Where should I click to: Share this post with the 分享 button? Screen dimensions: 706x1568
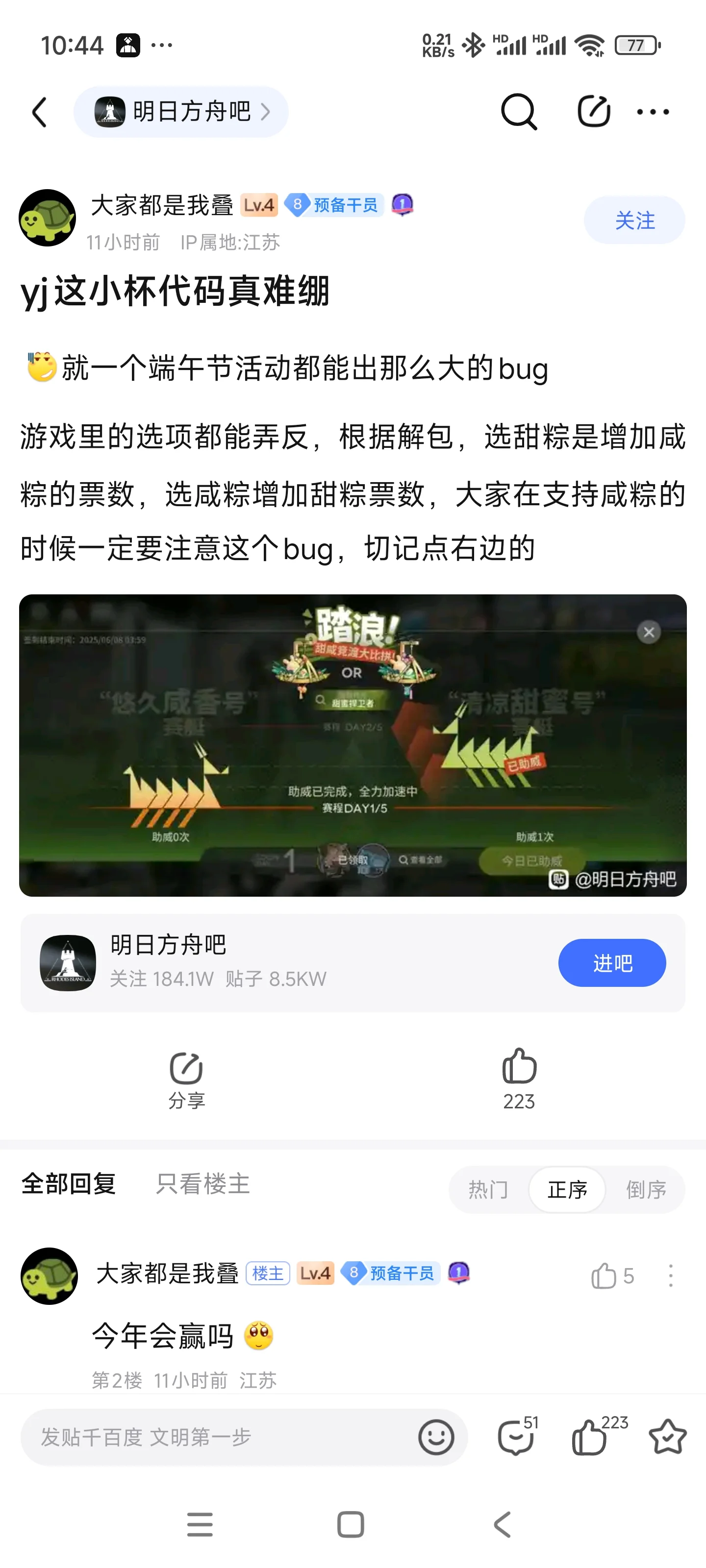pos(186,1078)
